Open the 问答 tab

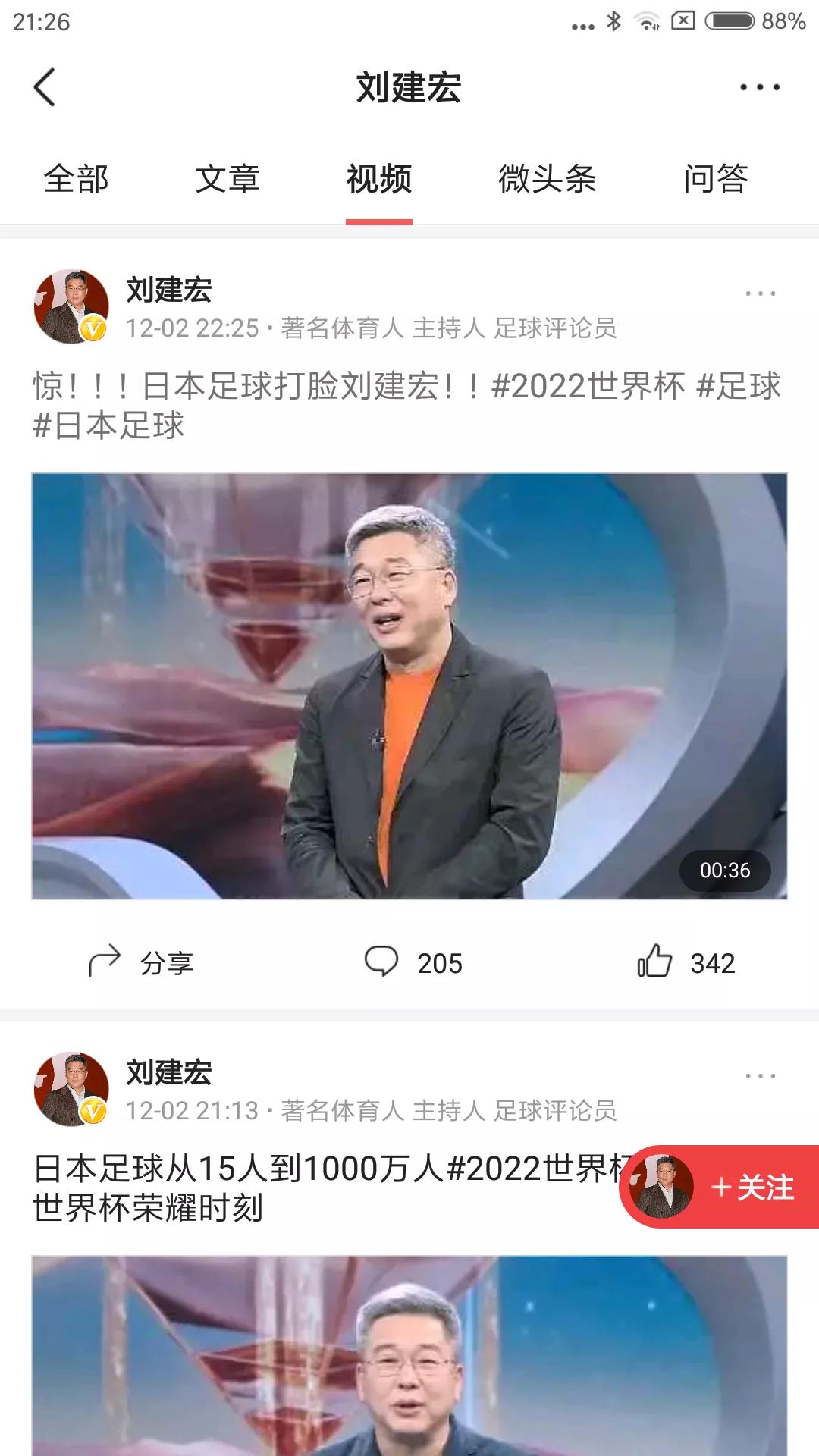[x=716, y=180]
